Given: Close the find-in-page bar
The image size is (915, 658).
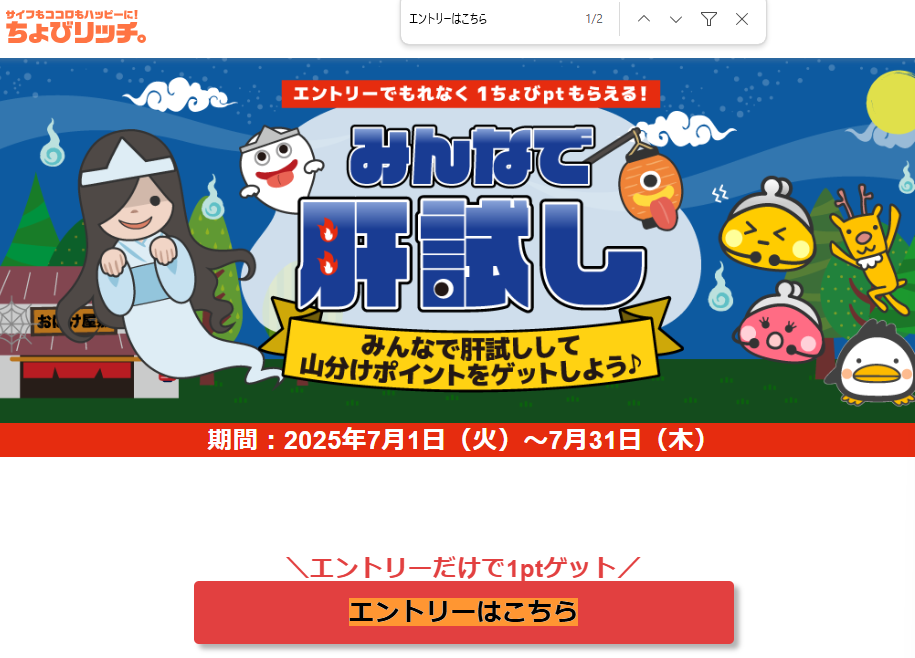Looking at the screenshot, I should [x=742, y=19].
